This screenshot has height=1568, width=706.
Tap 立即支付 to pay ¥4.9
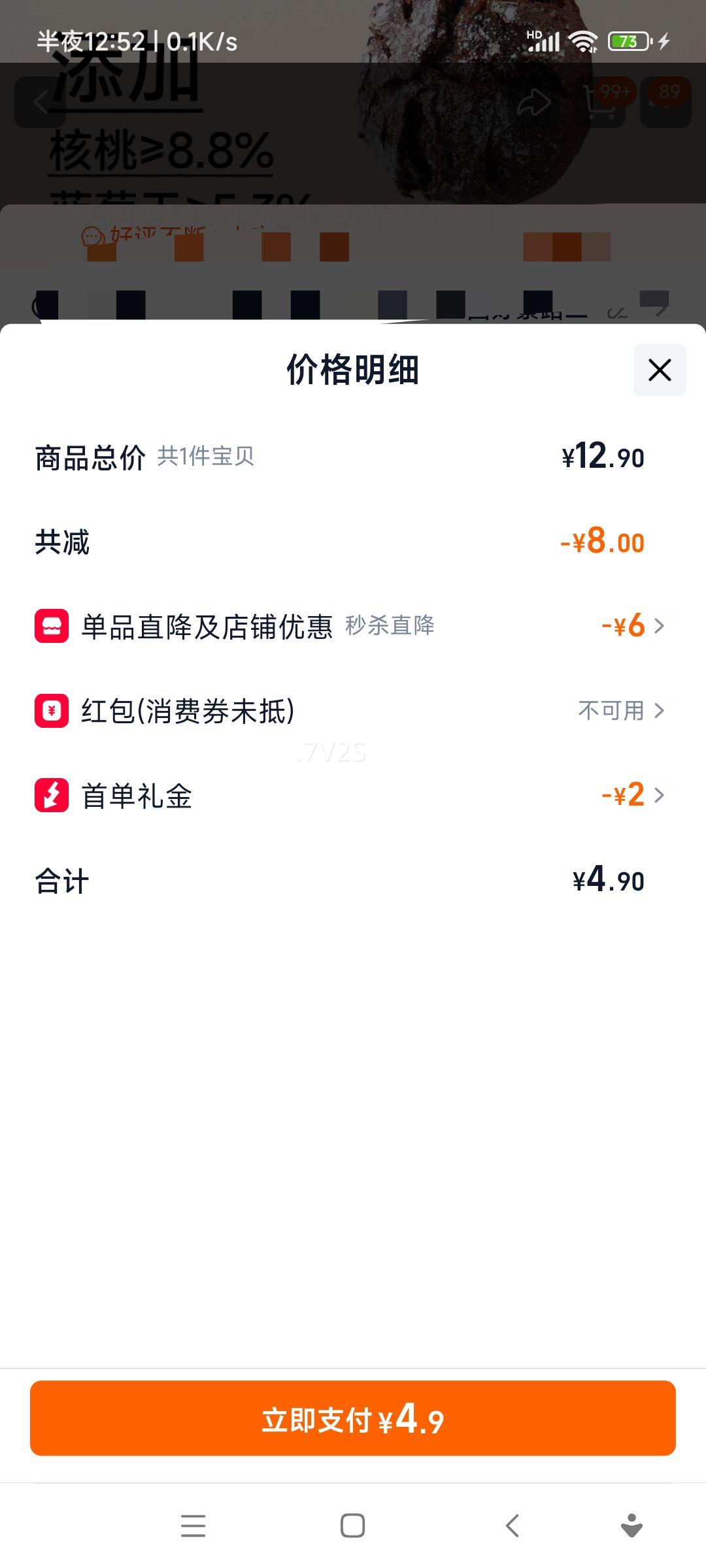(353, 1418)
